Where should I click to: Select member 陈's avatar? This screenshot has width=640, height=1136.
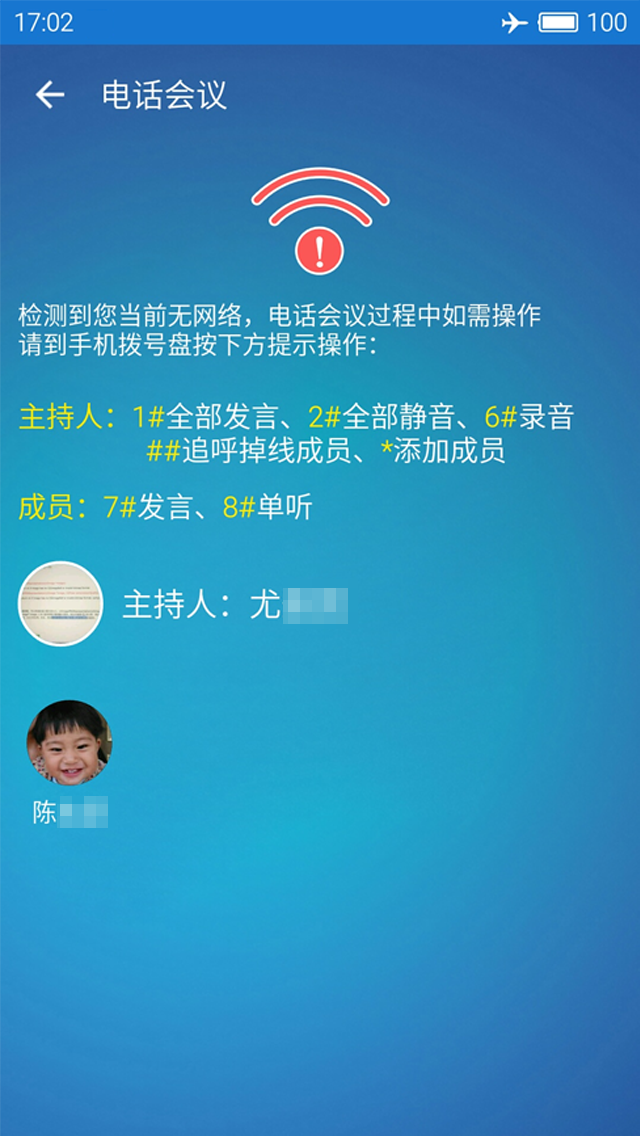69,743
